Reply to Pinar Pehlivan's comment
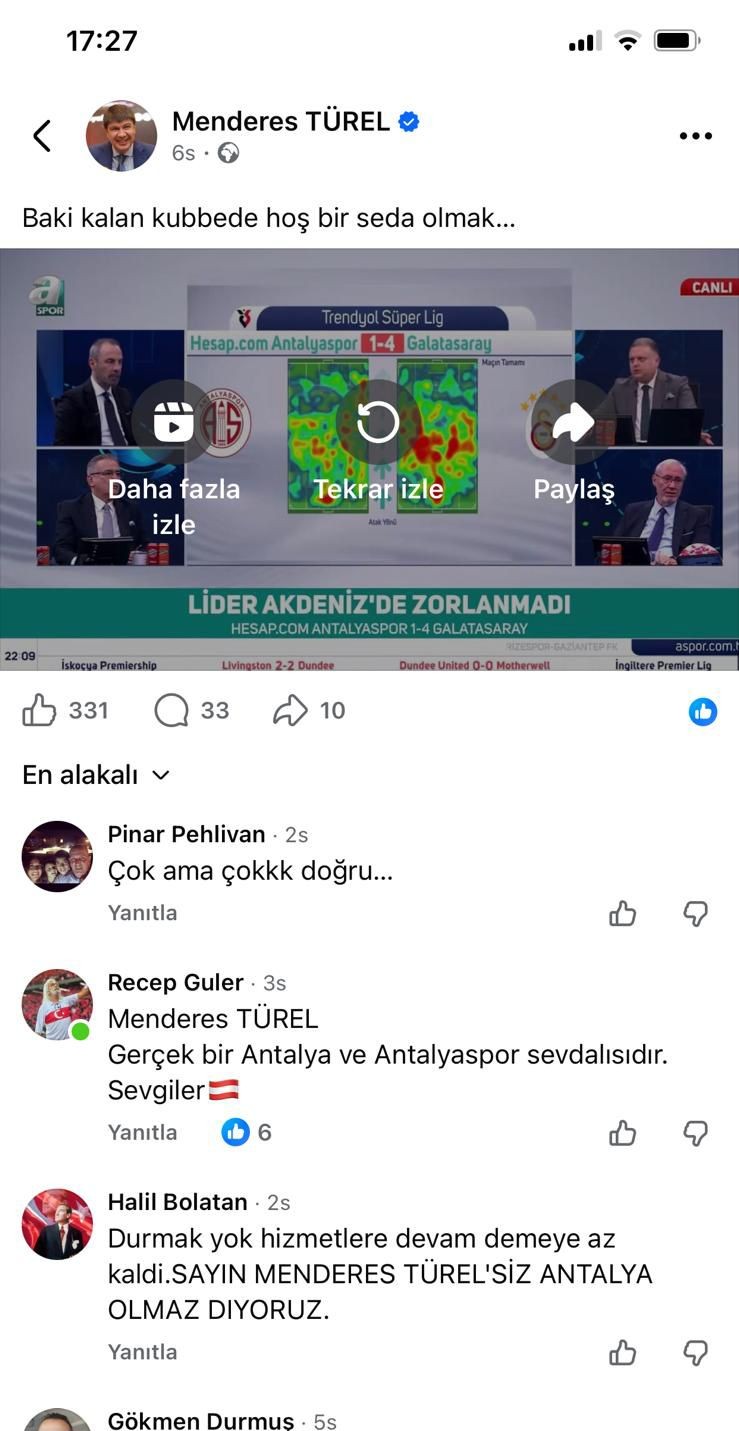Screen dimensions: 739x1431 tap(142, 913)
